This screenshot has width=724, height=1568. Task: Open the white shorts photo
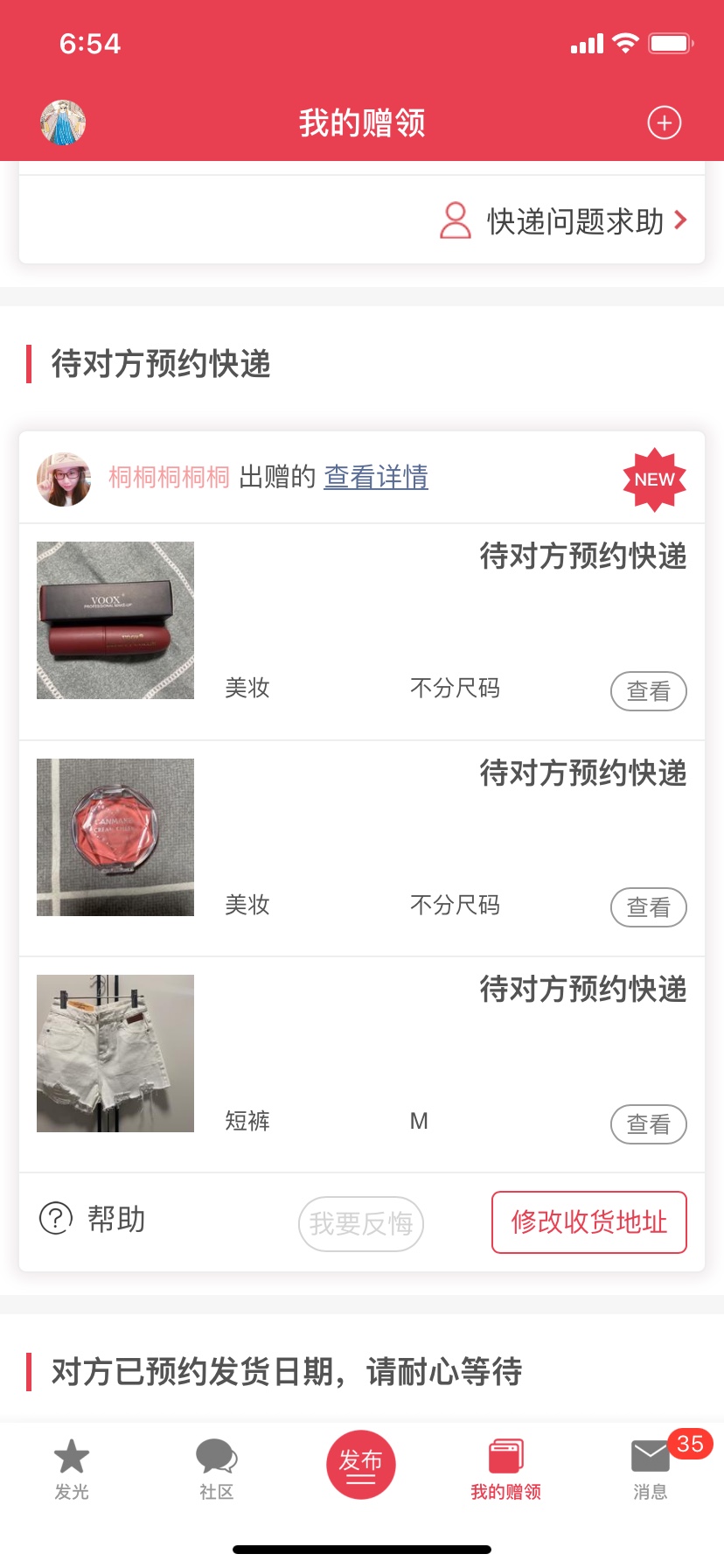(115, 1053)
